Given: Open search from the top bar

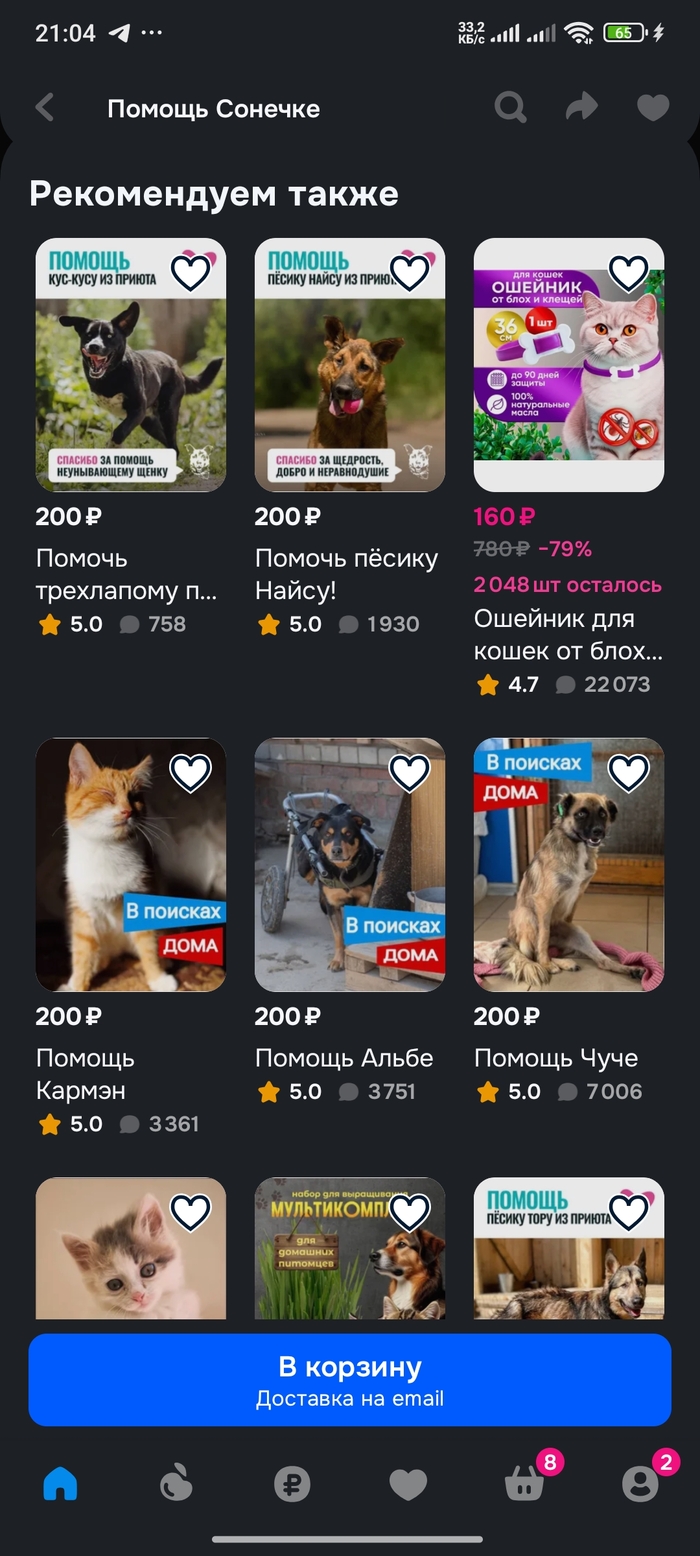Looking at the screenshot, I should pos(510,108).
